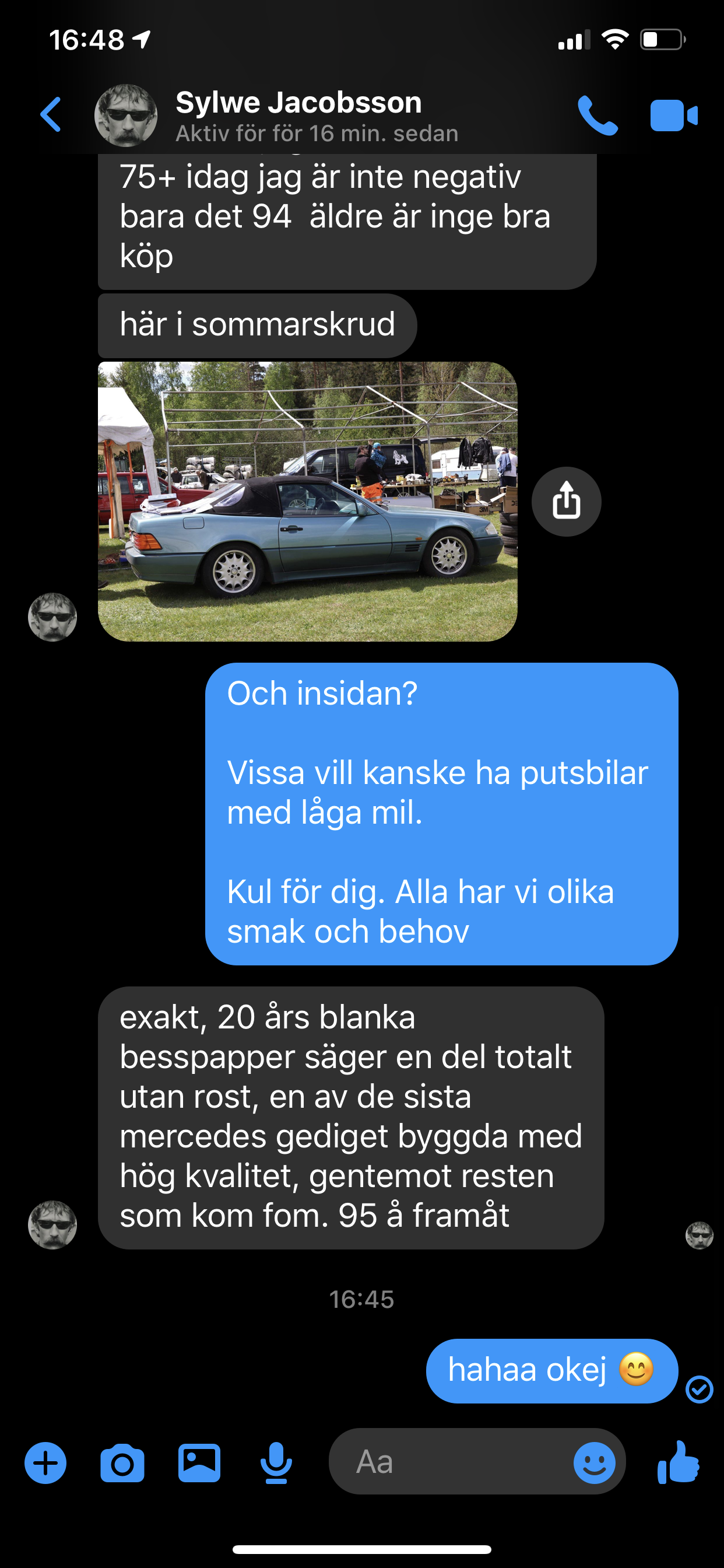Open the camera to take a photo
This screenshot has height=1568, width=724.
(x=122, y=1462)
